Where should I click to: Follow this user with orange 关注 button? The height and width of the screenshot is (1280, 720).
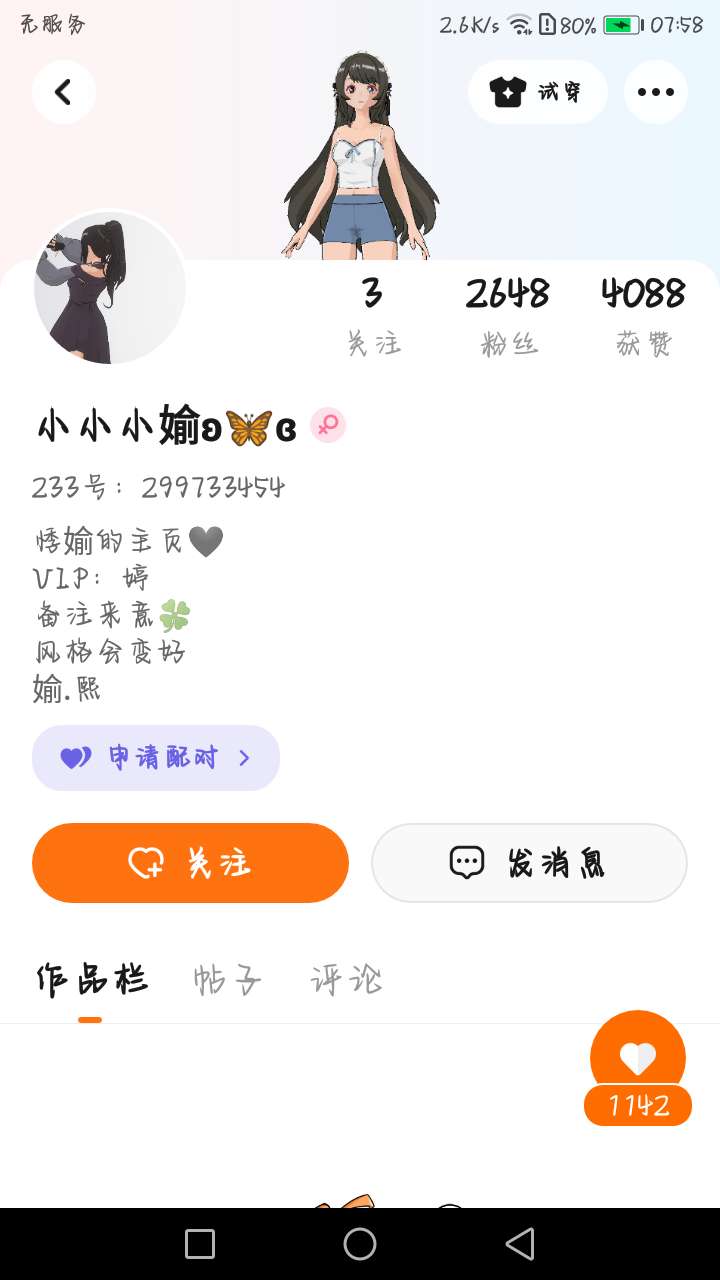click(x=190, y=862)
